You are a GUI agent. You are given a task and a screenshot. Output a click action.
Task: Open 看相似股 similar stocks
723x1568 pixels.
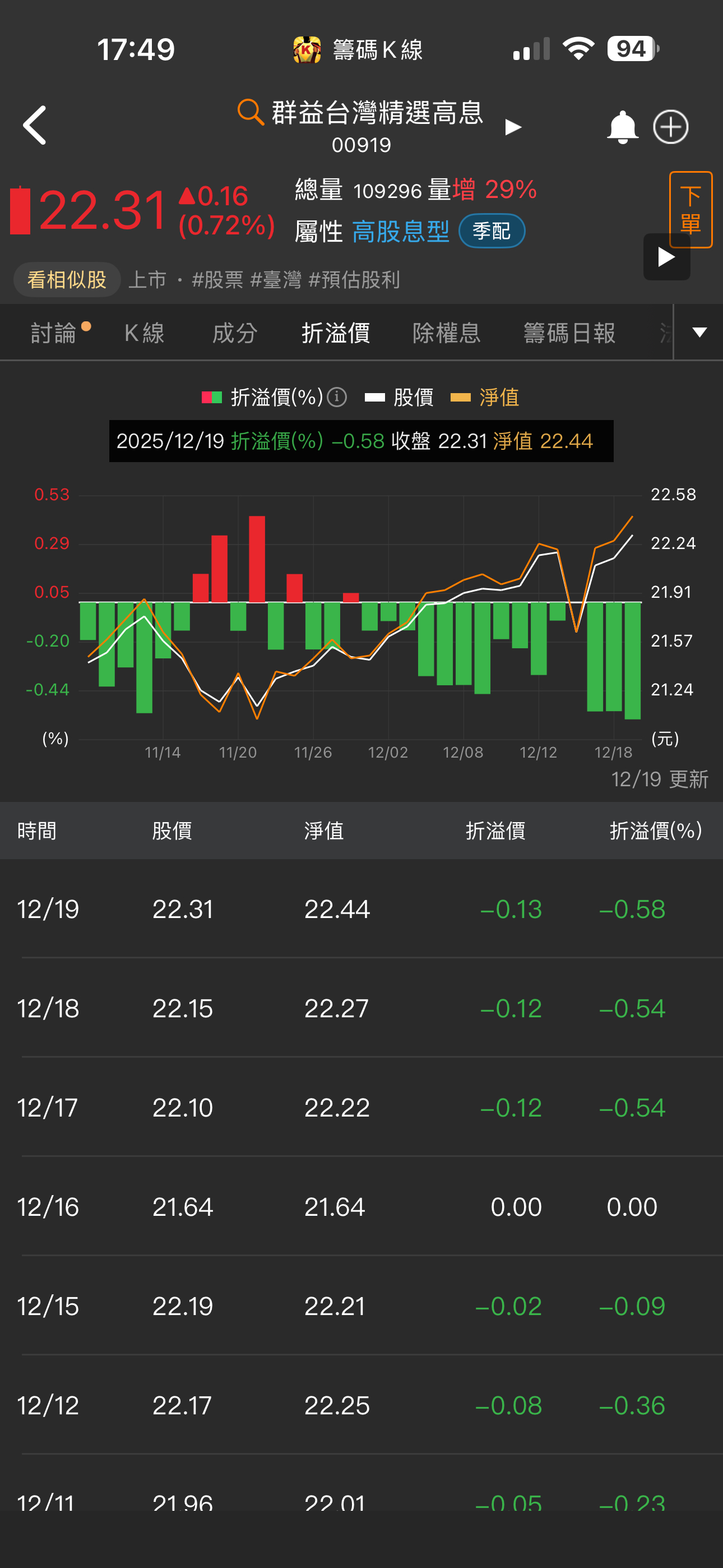(67, 279)
